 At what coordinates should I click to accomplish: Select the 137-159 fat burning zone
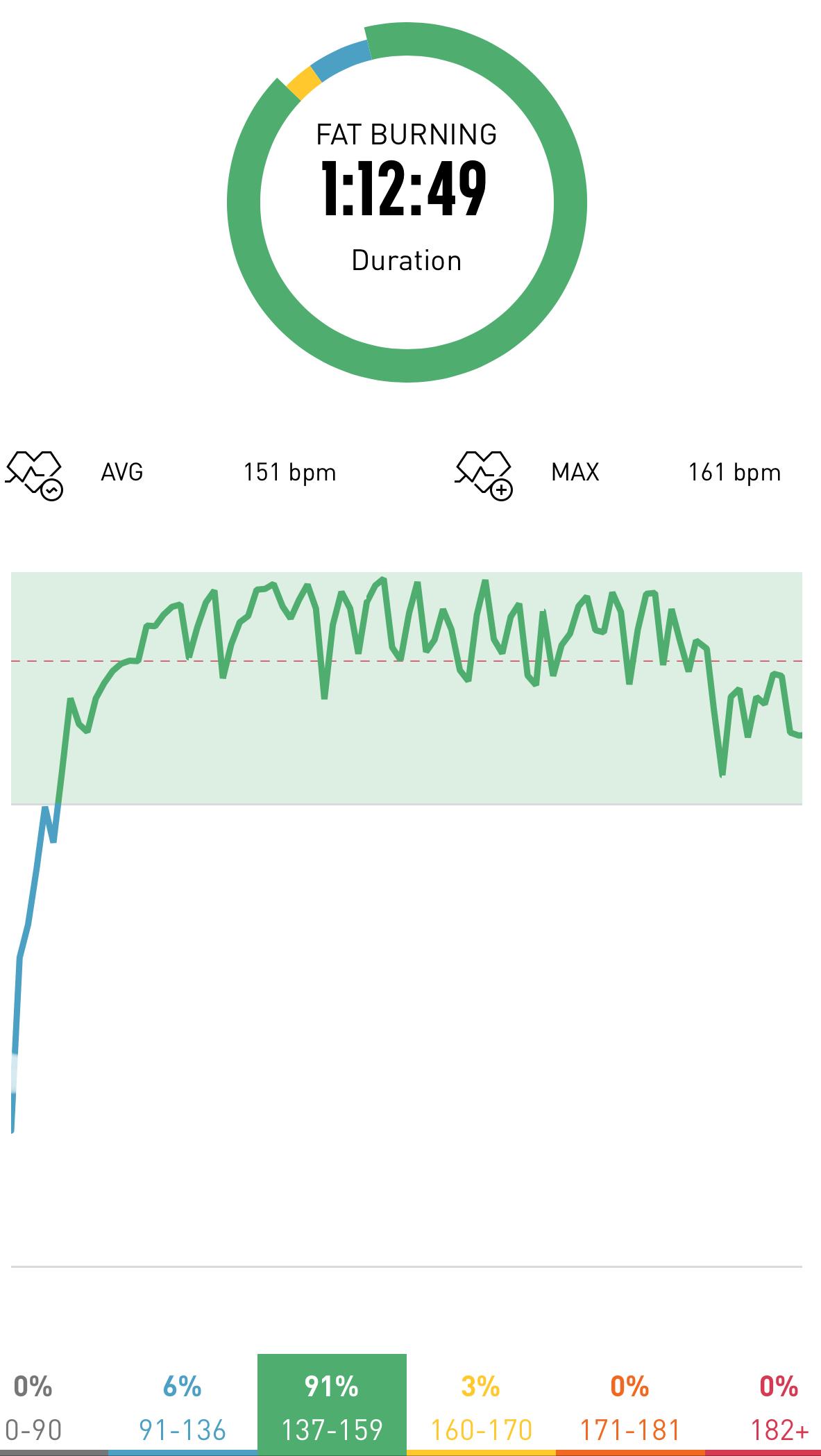332,1405
